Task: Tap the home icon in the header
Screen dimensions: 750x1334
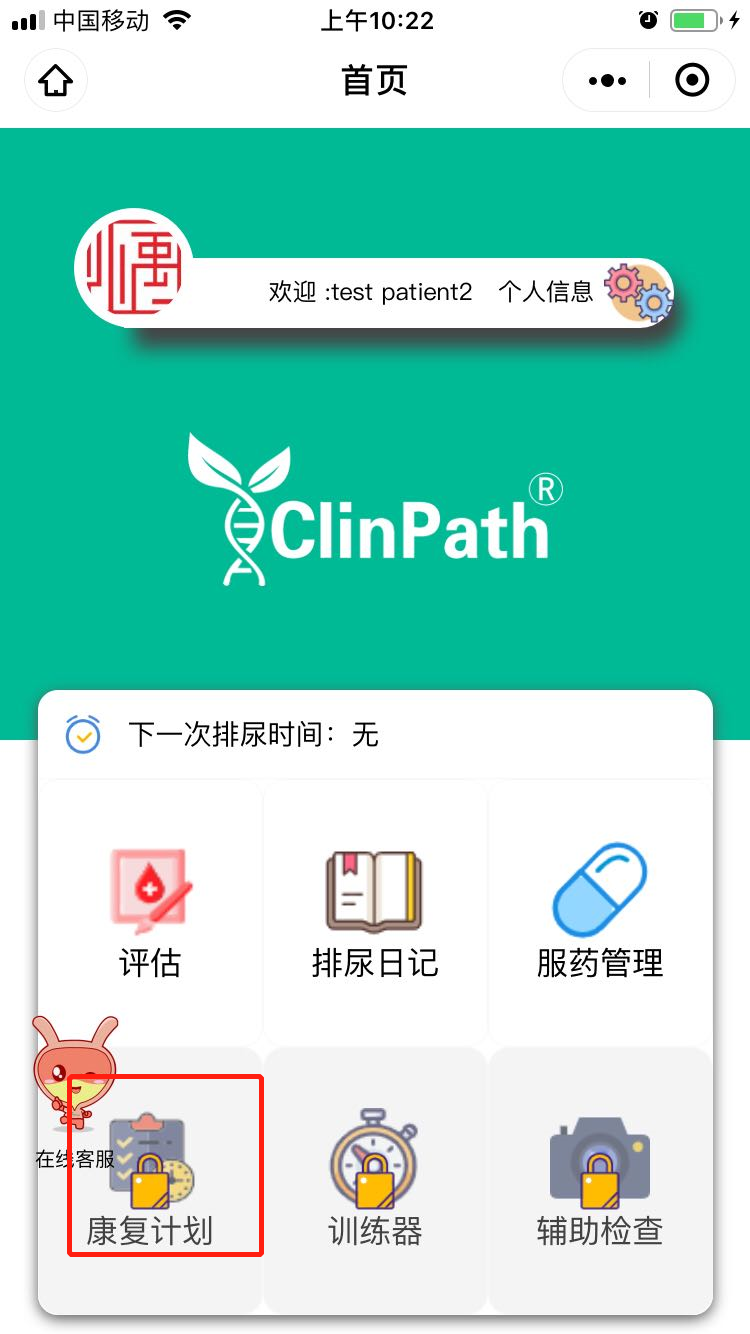Action: pyautogui.click(x=56, y=80)
